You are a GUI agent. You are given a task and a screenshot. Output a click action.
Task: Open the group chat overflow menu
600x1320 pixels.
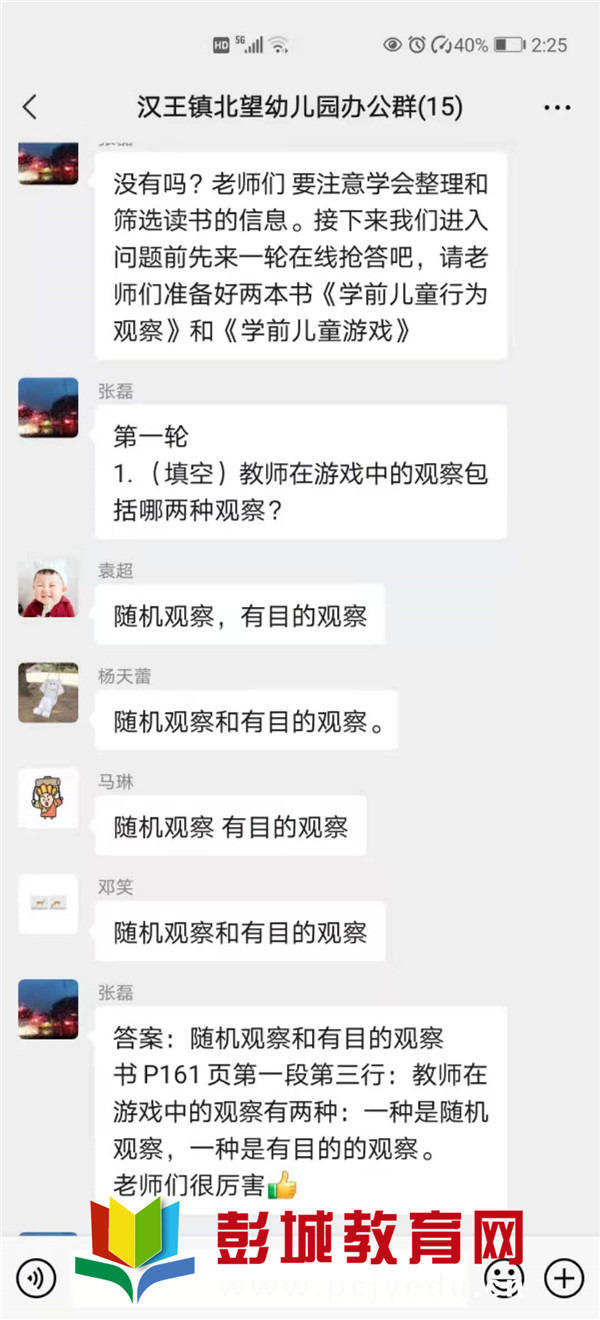point(557,107)
